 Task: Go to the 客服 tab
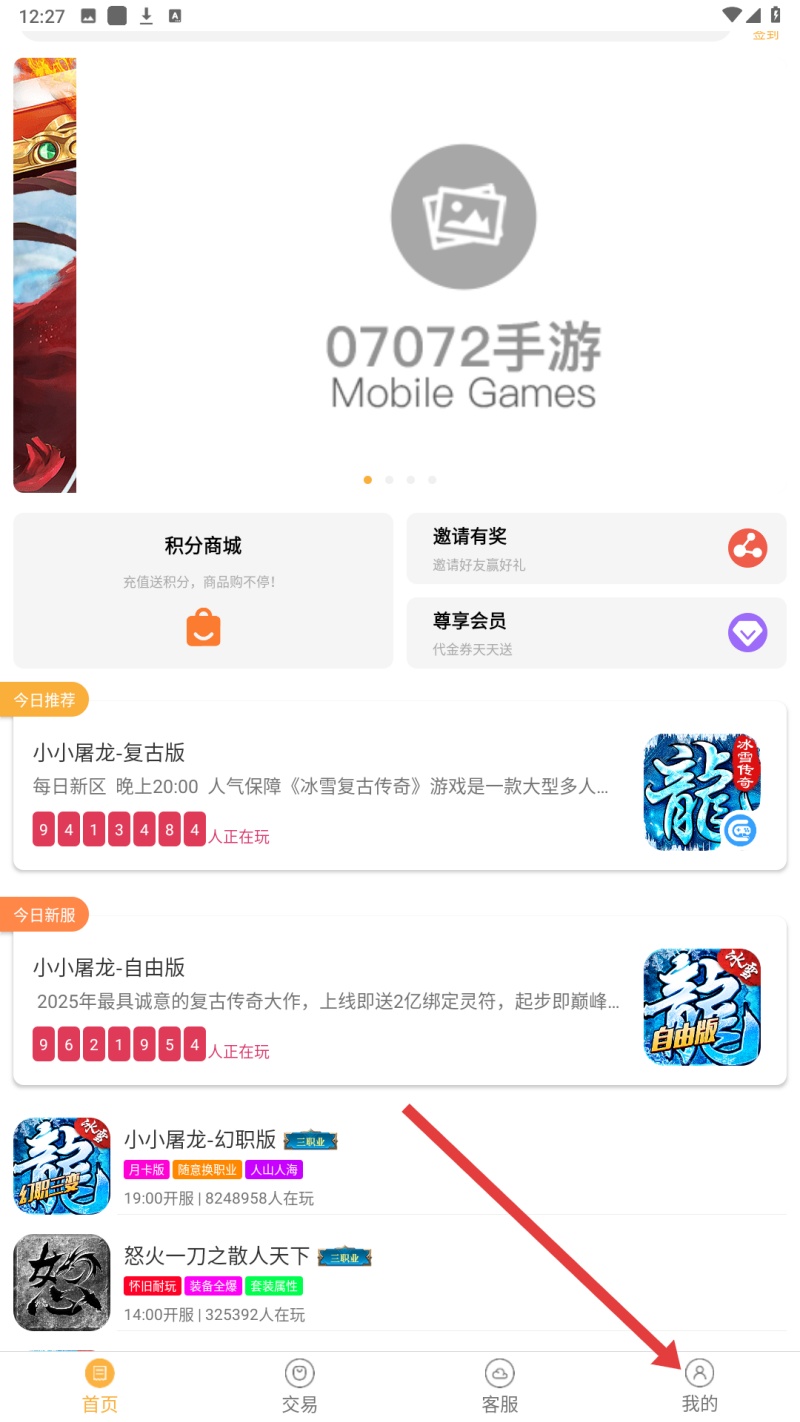[x=500, y=1385]
